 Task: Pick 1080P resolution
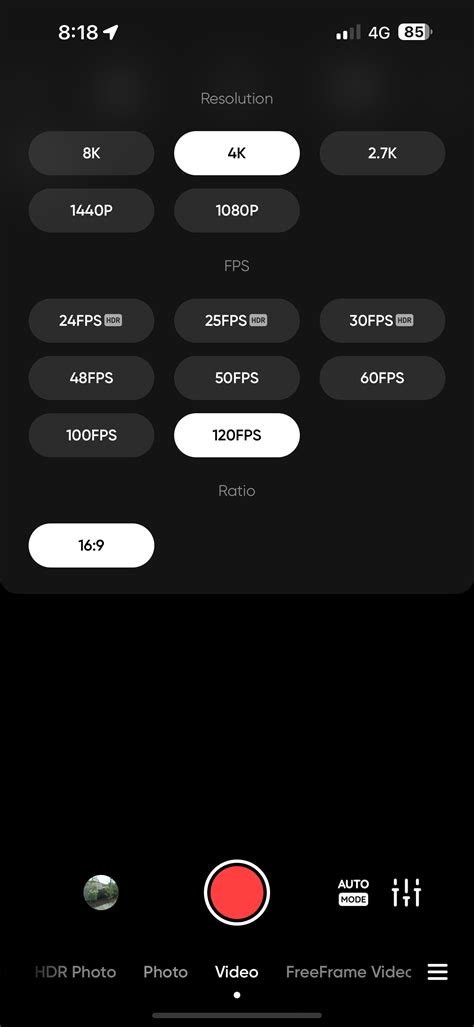pyautogui.click(x=237, y=210)
